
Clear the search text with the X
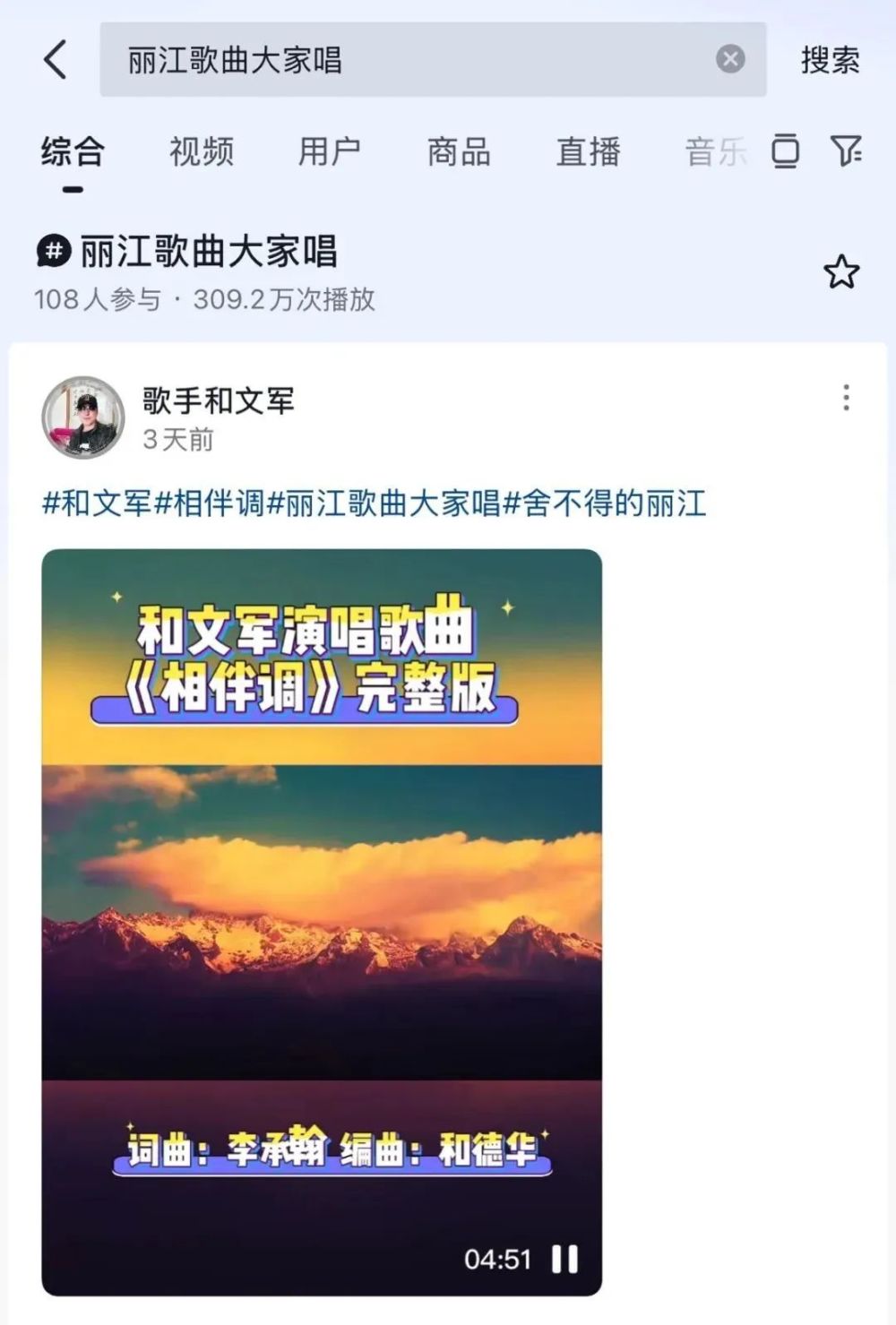pyautogui.click(x=730, y=59)
